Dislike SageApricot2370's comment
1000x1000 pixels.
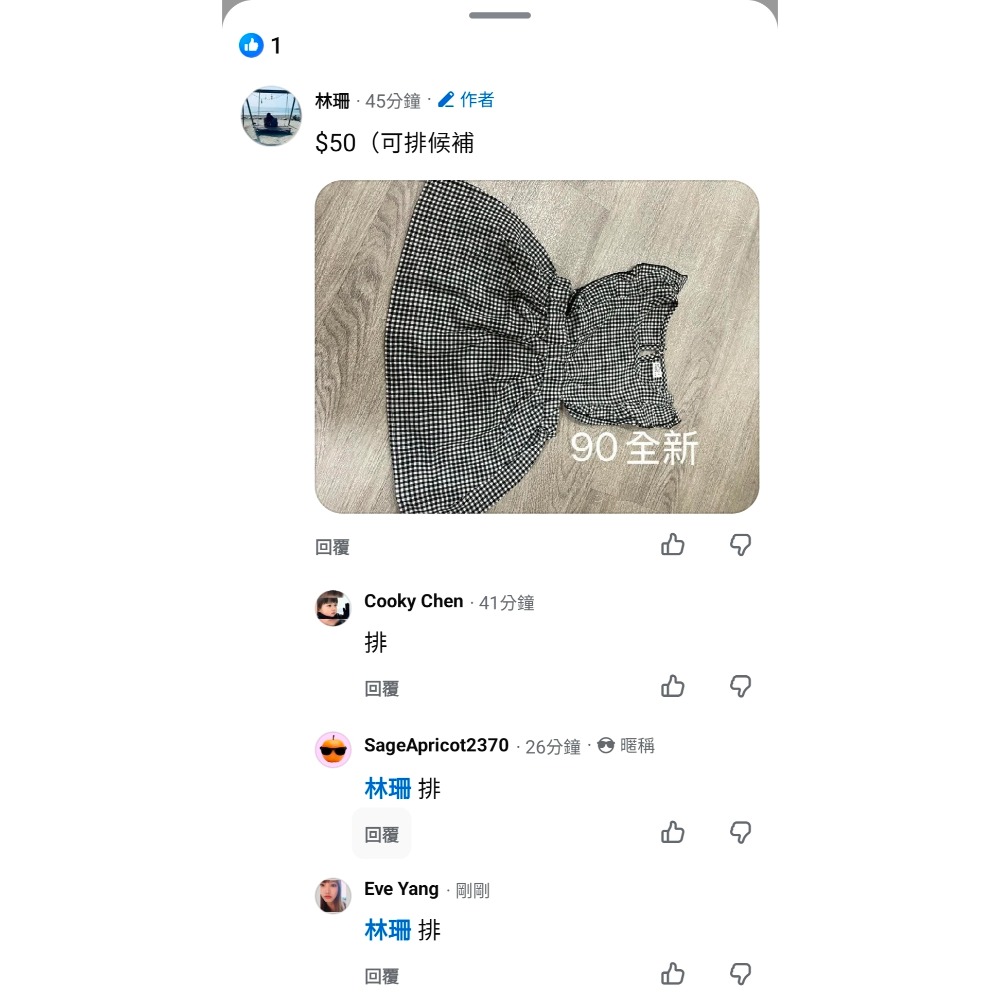[740, 832]
